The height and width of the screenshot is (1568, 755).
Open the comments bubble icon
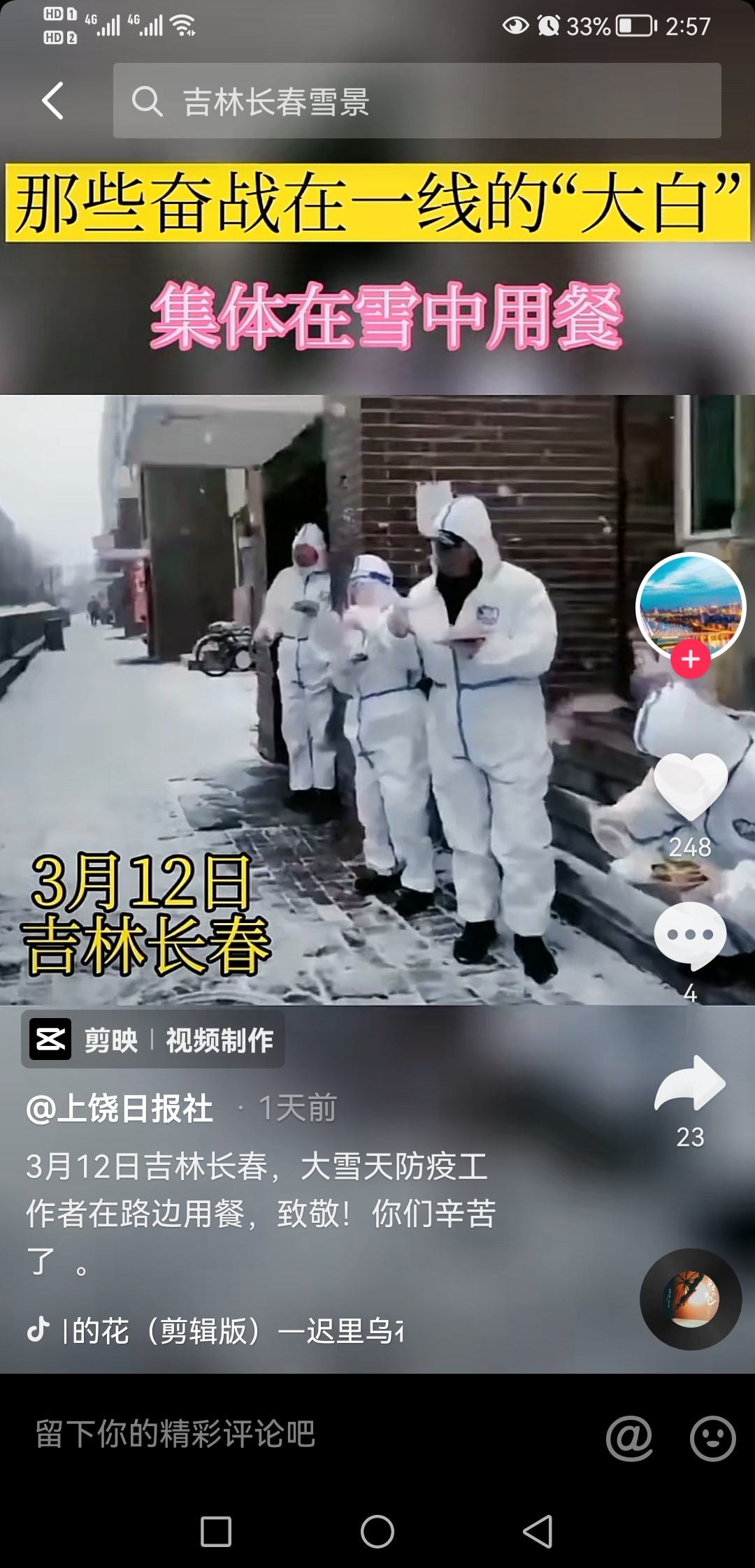(690, 936)
